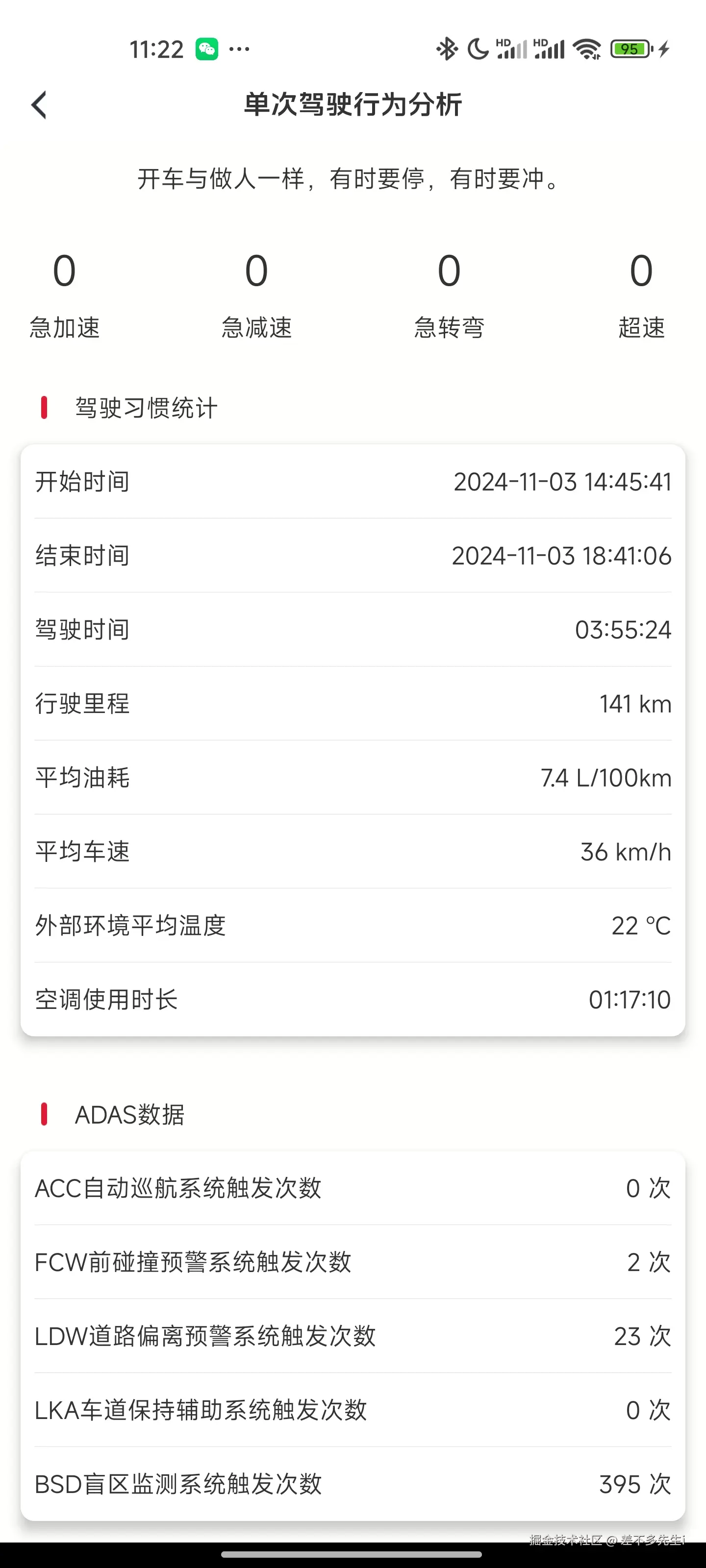Screen dimensions: 706x1568
Task: Tap the bottom navigation gesture bar
Action: (353, 1556)
